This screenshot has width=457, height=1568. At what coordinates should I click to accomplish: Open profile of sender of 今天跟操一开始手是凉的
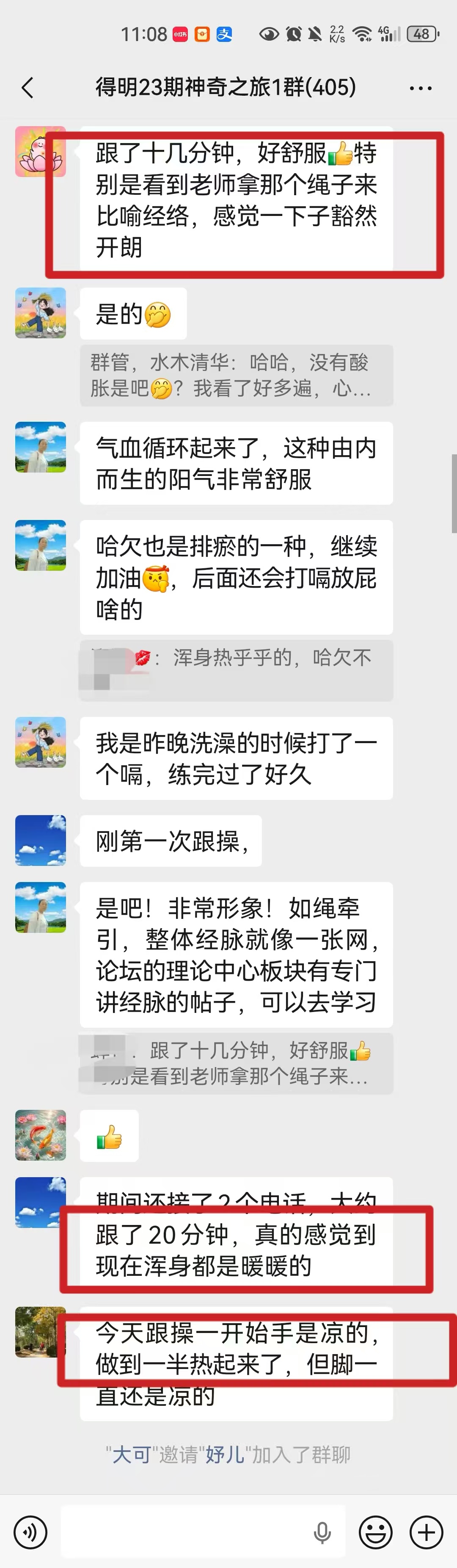click(x=41, y=1332)
